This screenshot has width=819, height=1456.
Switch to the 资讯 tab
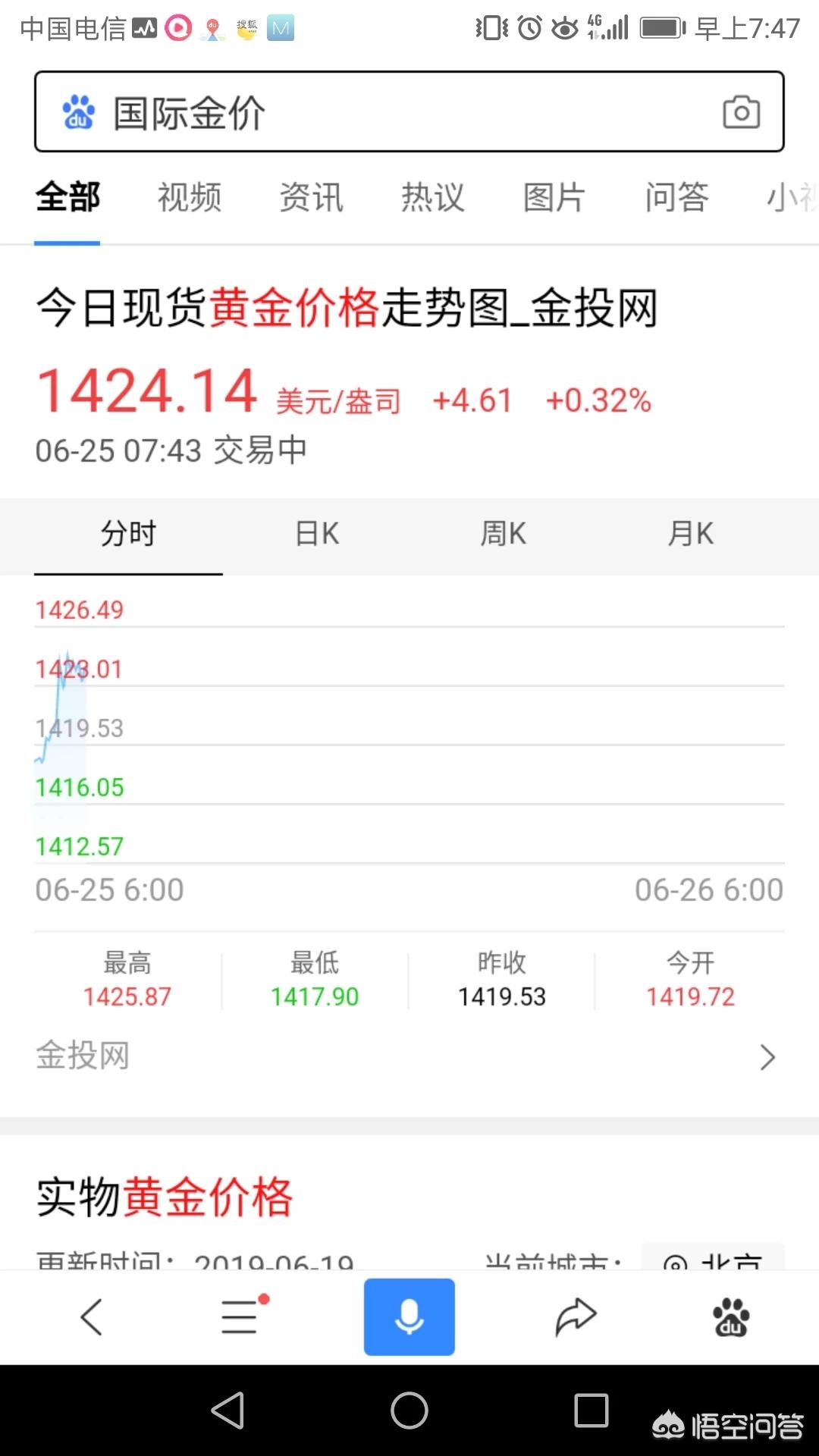click(x=311, y=197)
